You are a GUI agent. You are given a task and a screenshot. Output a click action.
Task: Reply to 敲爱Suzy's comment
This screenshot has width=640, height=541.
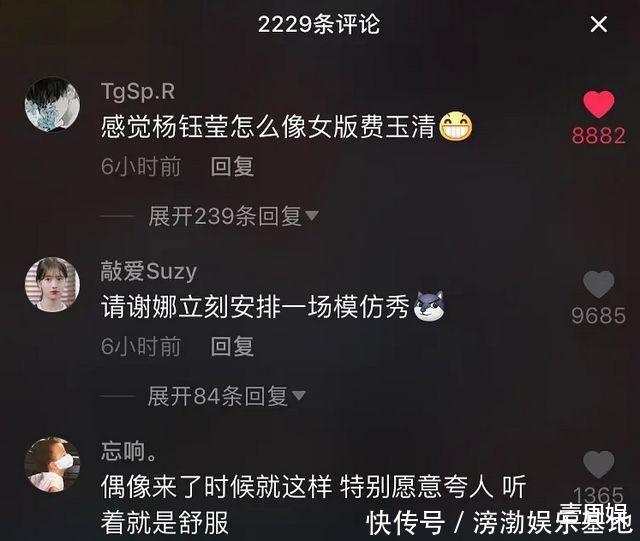[x=232, y=346]
